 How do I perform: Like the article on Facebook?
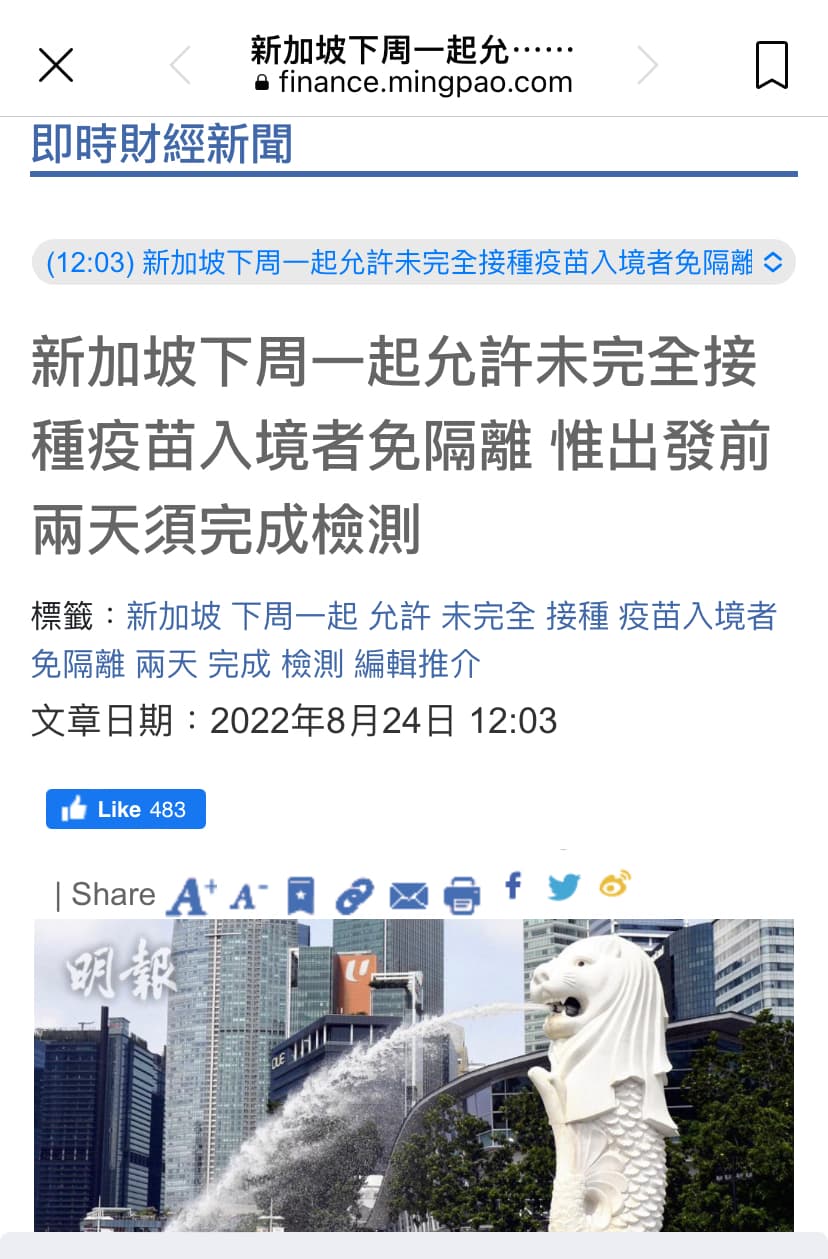tap(126, 809)
